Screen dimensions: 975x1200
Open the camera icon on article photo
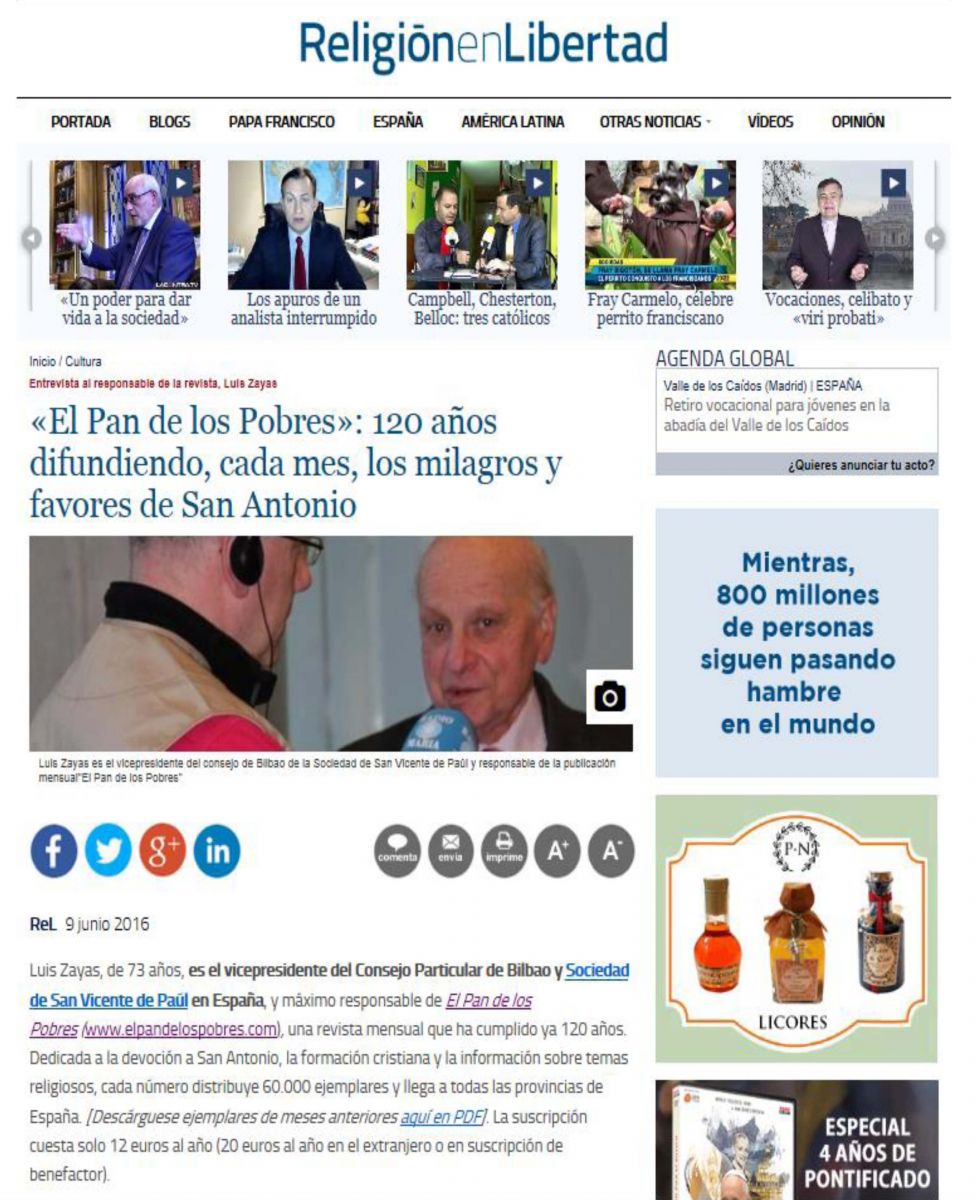tap(609, 697)
